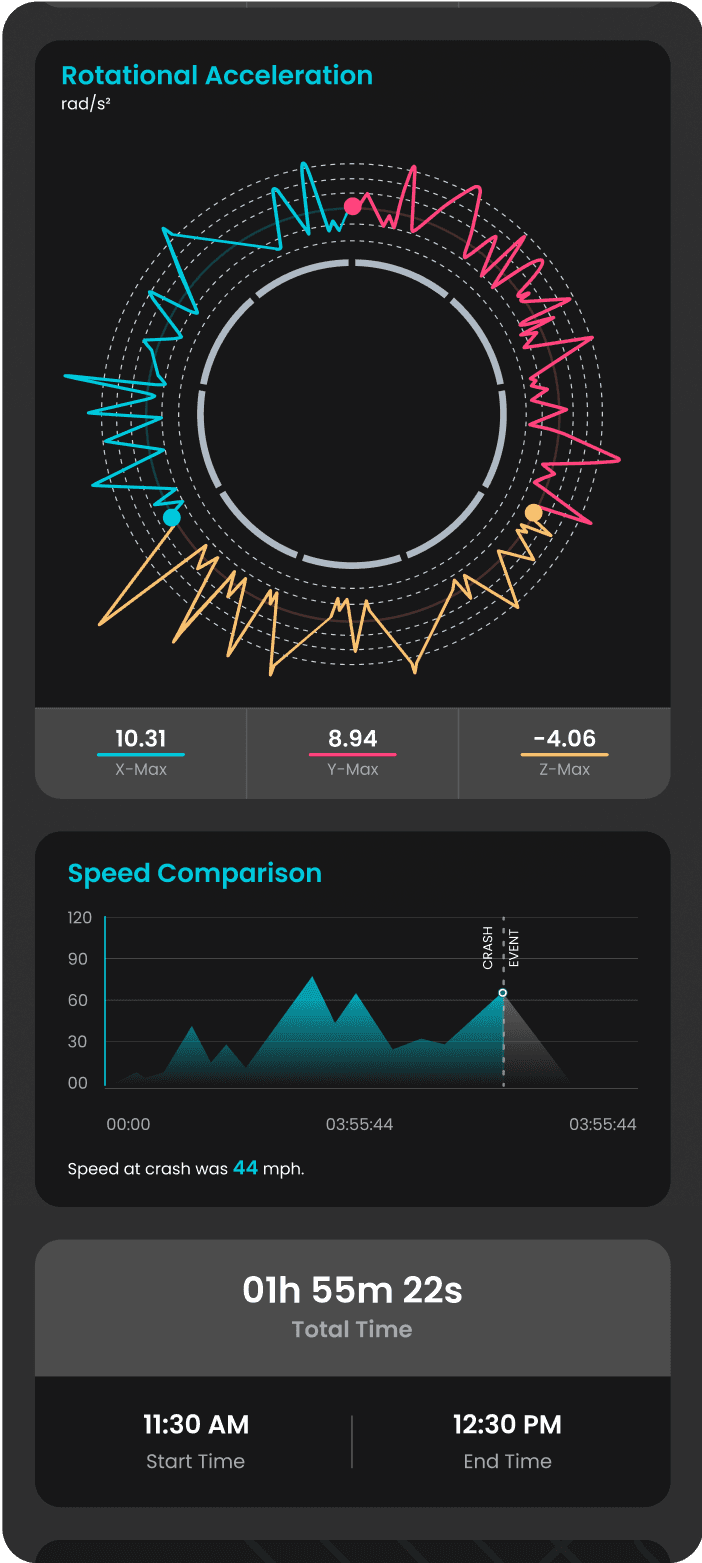
Task: Tap the crash event marker on speed chart
Action: (503, 993)
